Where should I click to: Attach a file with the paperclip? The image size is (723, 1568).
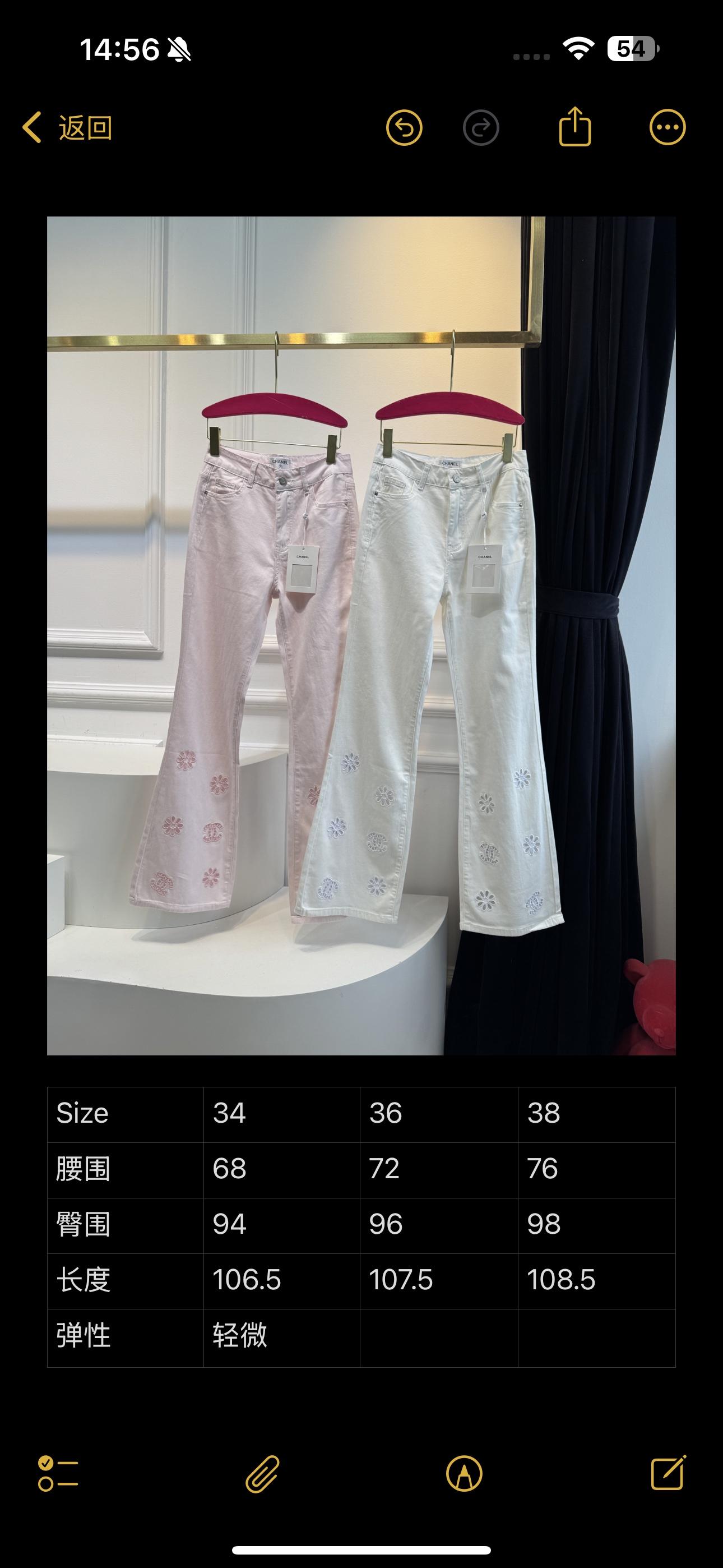point(262,1474)
